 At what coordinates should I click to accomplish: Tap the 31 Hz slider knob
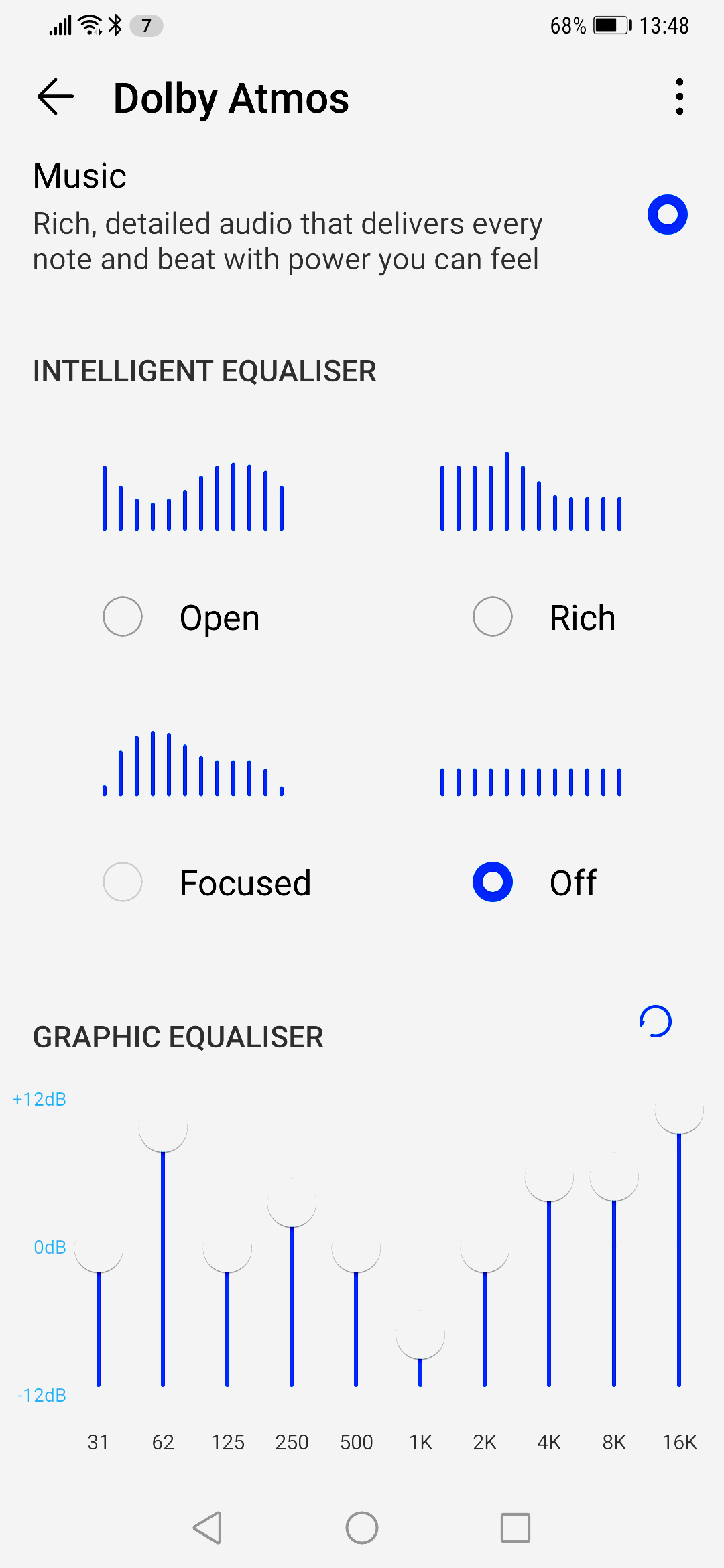[99, 1248]
